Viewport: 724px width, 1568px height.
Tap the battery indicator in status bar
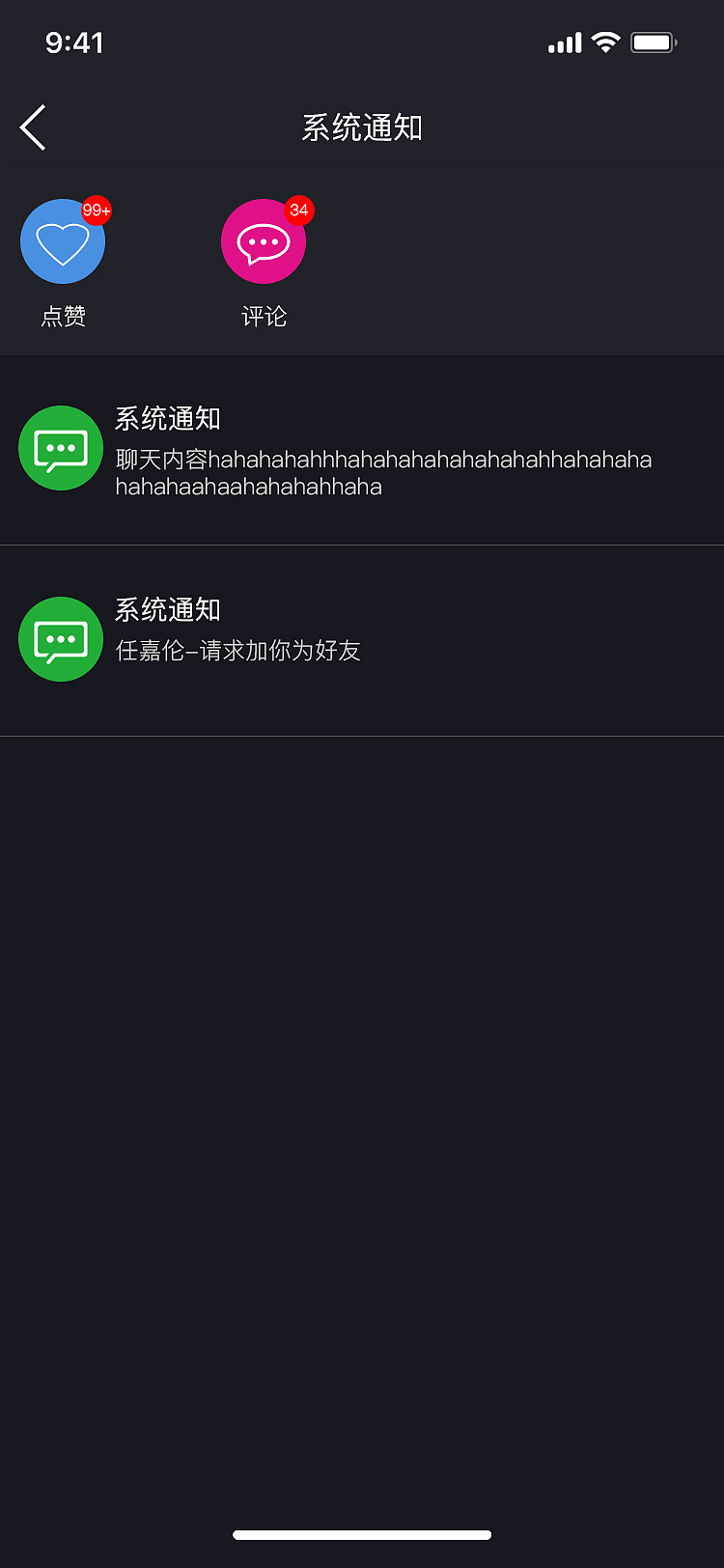653,42
